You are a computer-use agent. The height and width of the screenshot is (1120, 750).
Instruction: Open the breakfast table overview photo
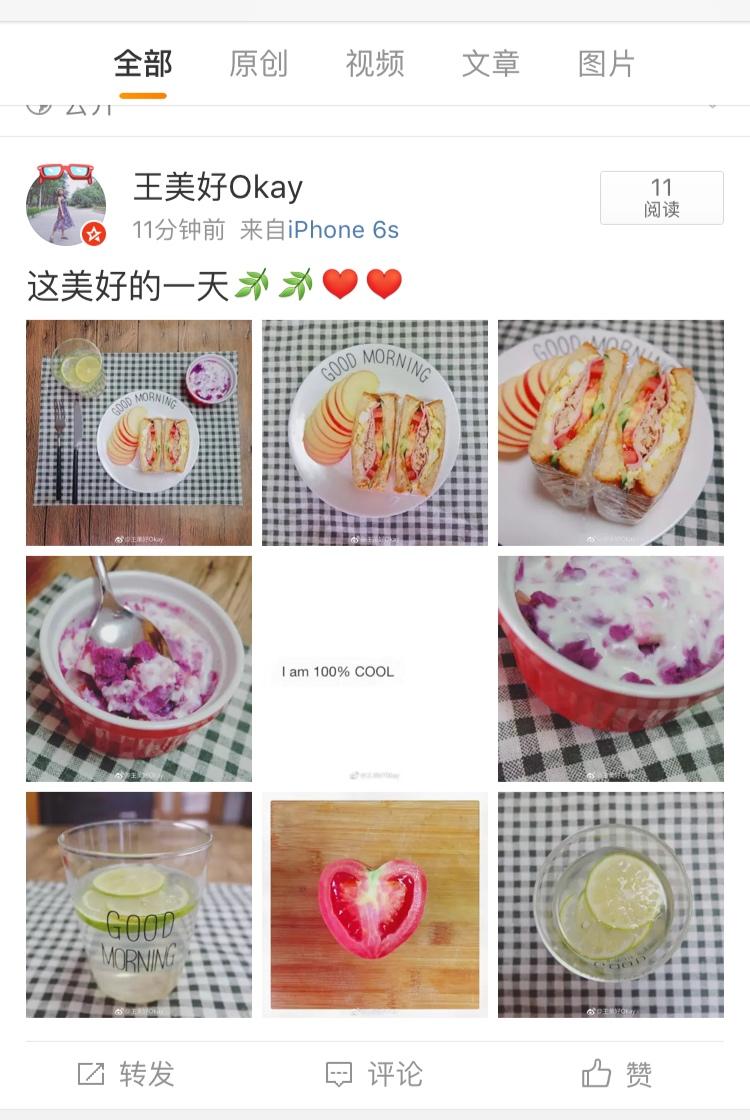(139, 432)
